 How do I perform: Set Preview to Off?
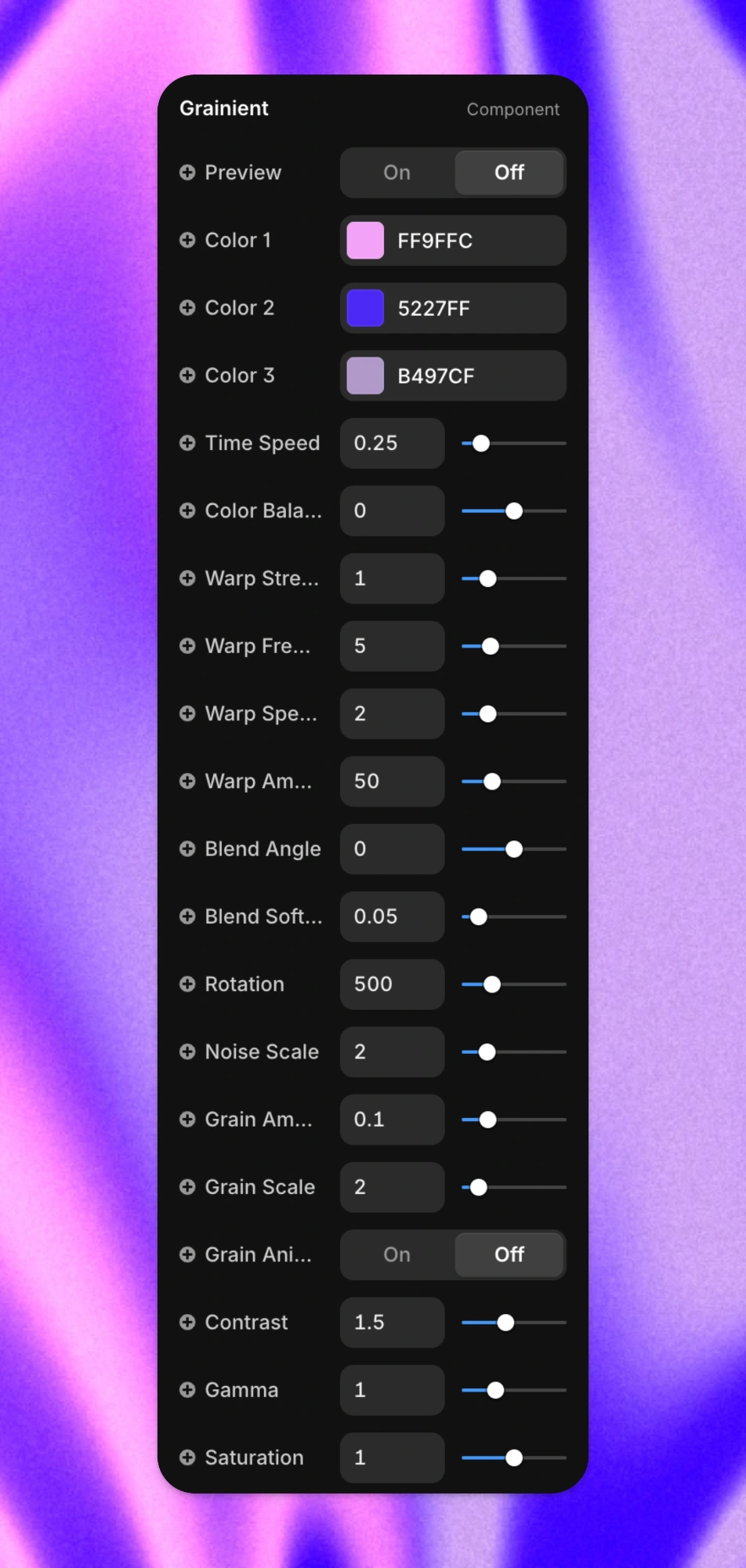pos(509,172)
